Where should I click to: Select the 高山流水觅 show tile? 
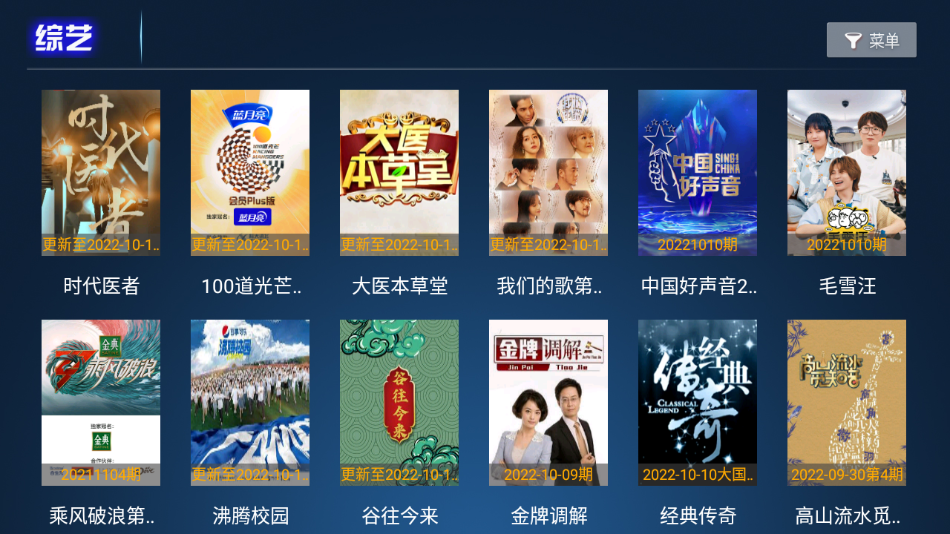point(846,403)
